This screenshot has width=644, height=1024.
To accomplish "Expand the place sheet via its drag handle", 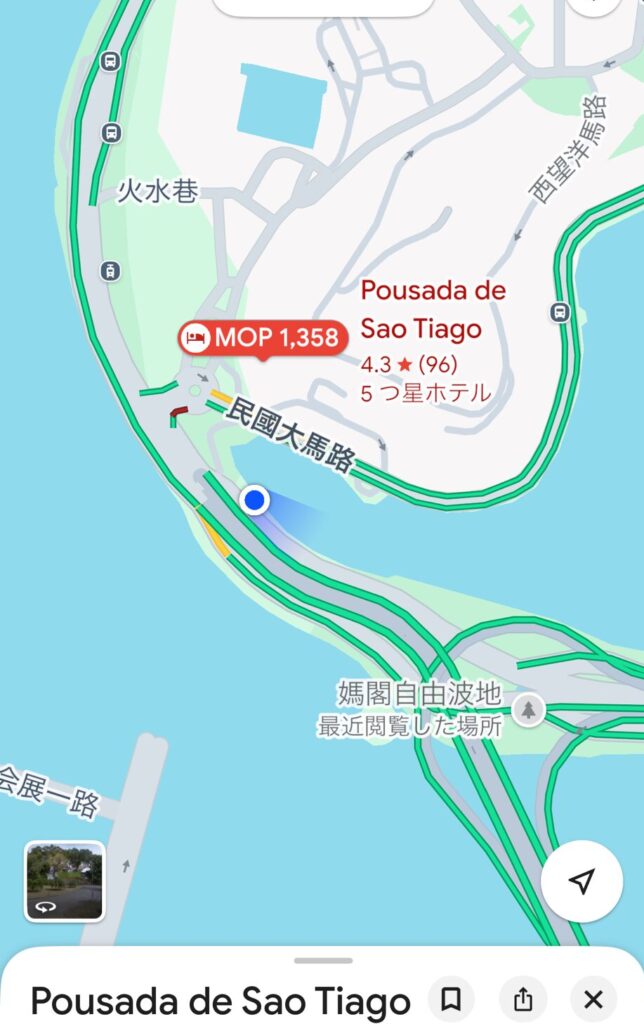I will click(x=322, y=961).
